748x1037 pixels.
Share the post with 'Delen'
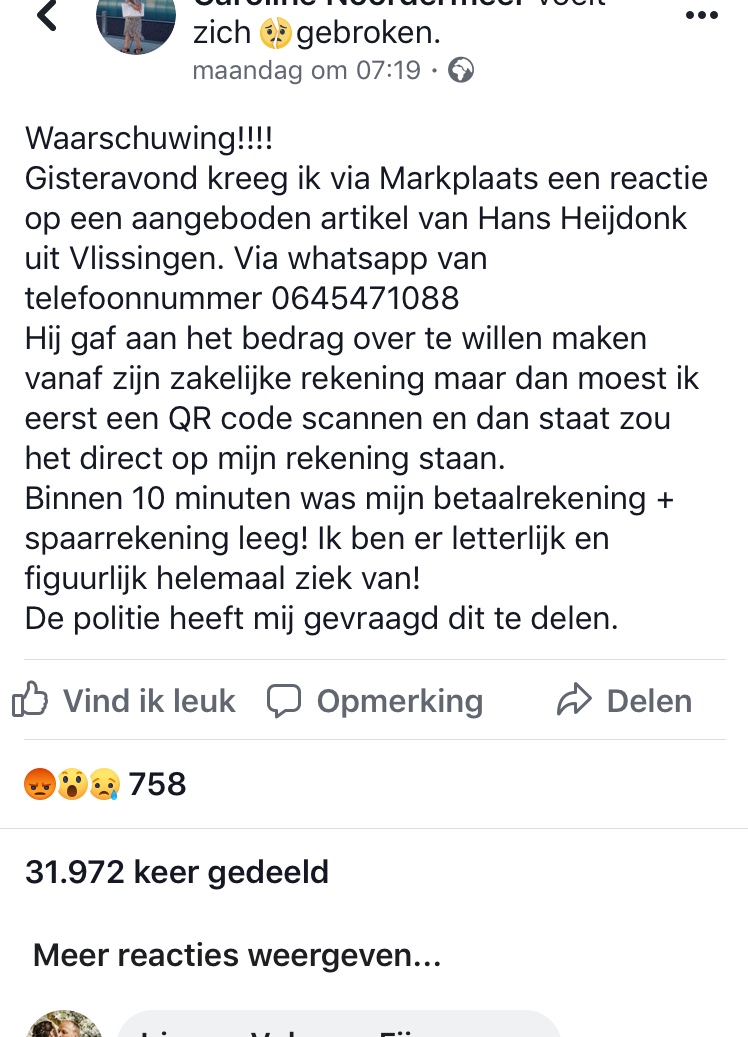click(x=625, y=701)
